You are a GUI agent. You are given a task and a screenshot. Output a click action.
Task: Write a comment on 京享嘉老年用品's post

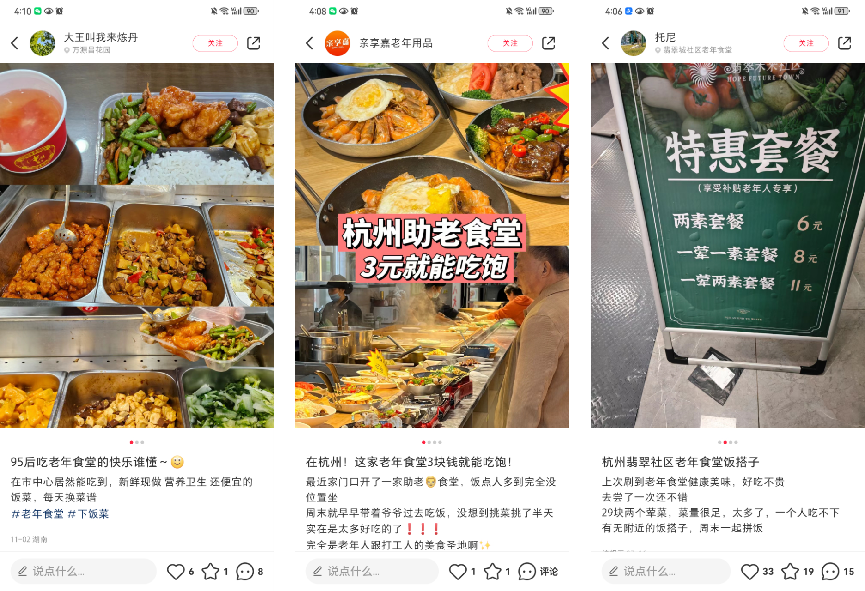click(372, 571)
